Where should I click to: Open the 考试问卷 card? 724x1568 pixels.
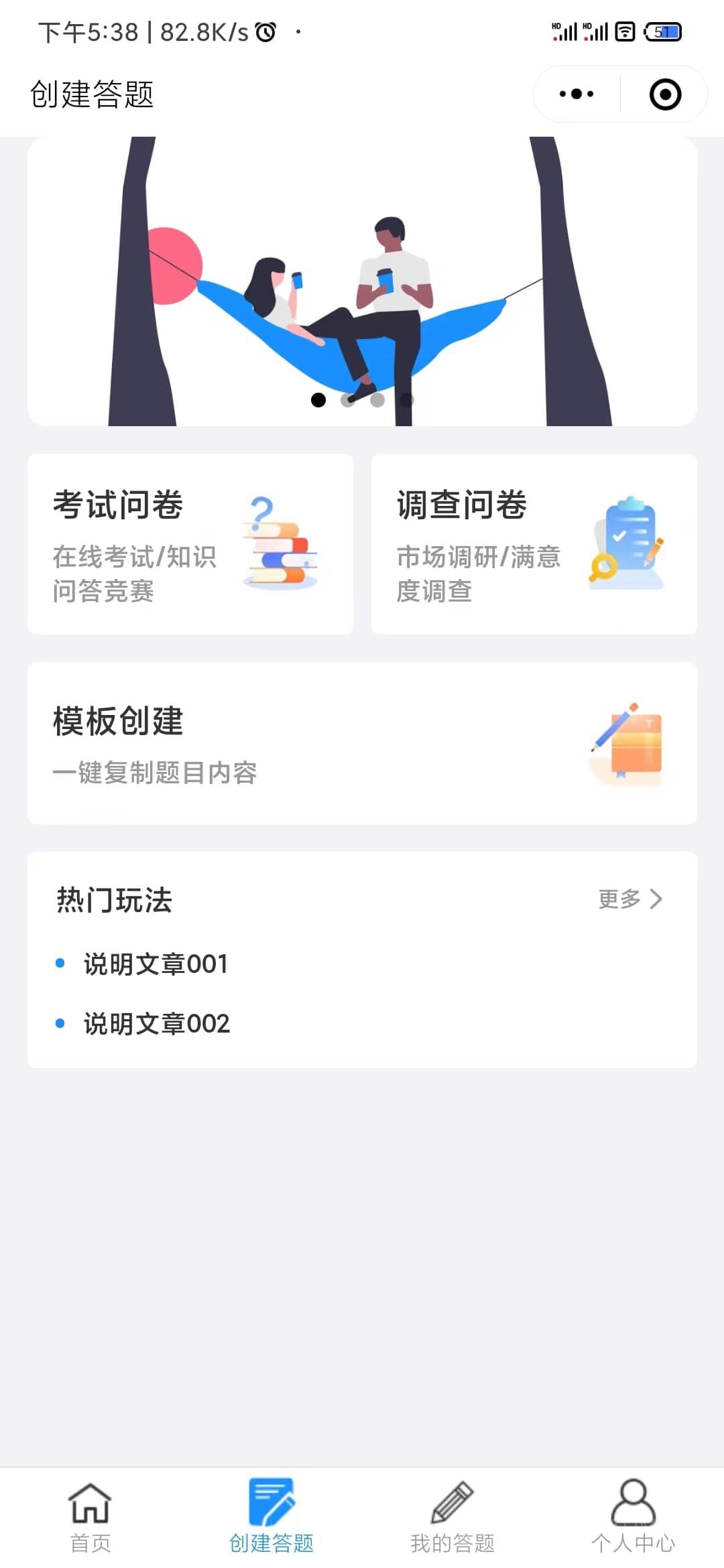click(190, 544)
